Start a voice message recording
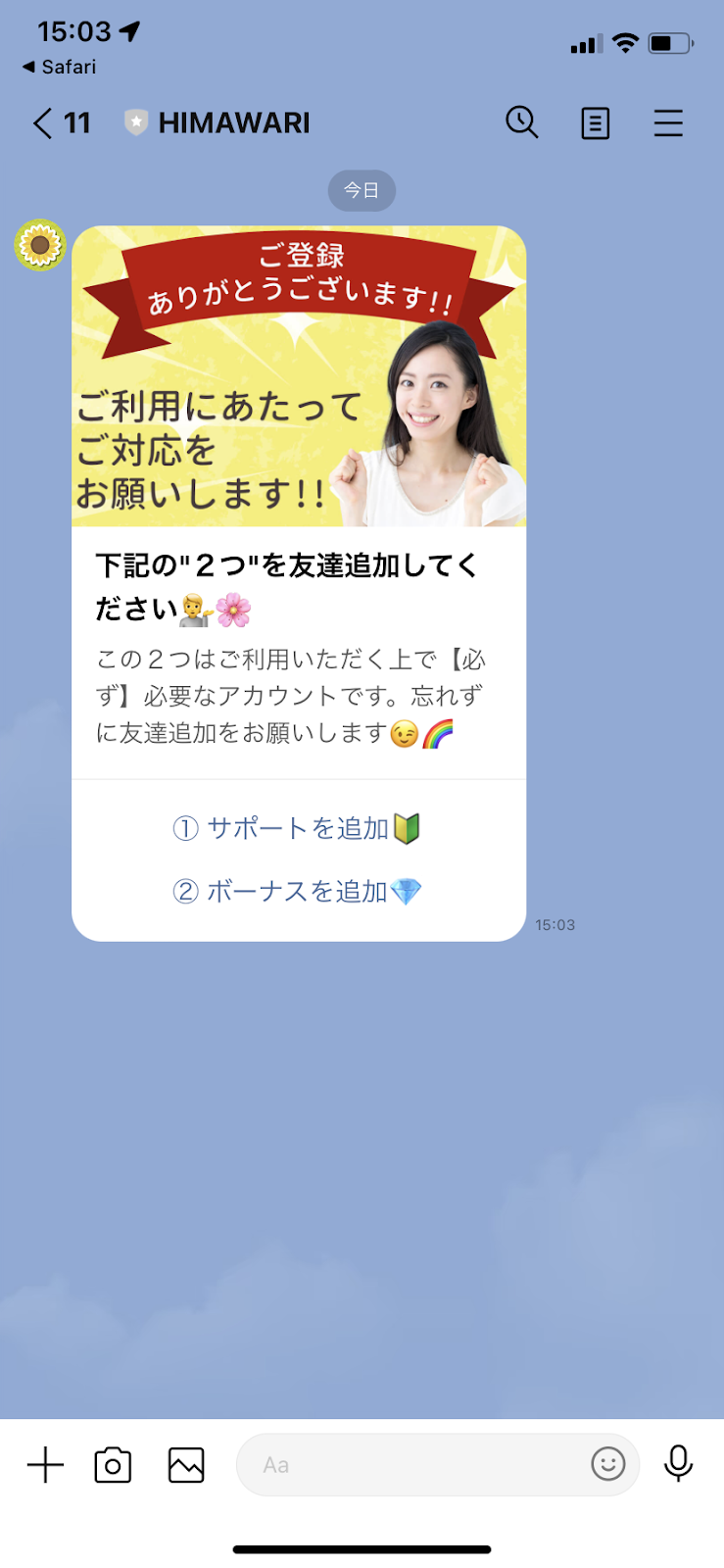Screen dimensions: 724x1568 [678, 1464]
